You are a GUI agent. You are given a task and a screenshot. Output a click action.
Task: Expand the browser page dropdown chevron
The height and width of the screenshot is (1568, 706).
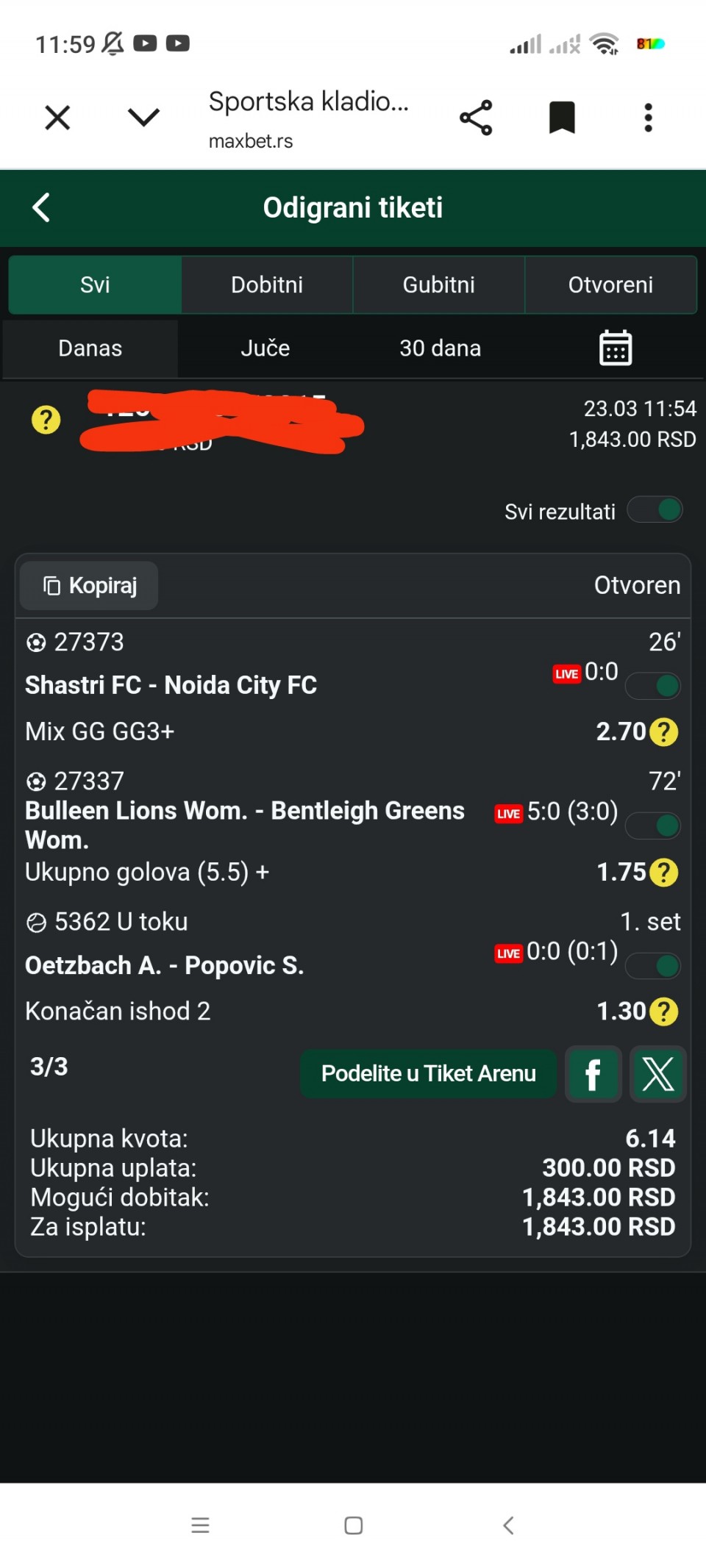[143, 117]
